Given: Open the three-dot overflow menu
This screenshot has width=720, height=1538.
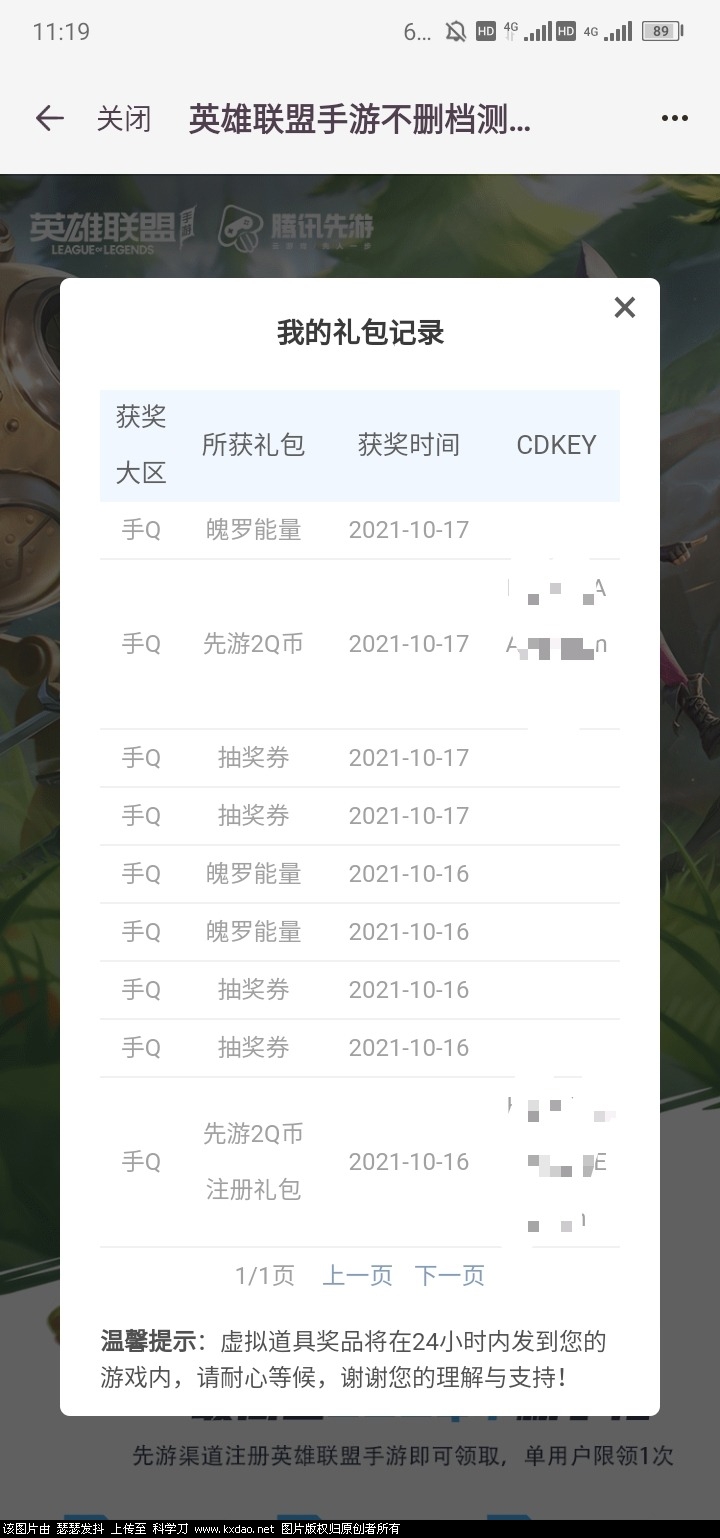Looking at the screenshot, I should click(x=675, y=119).
